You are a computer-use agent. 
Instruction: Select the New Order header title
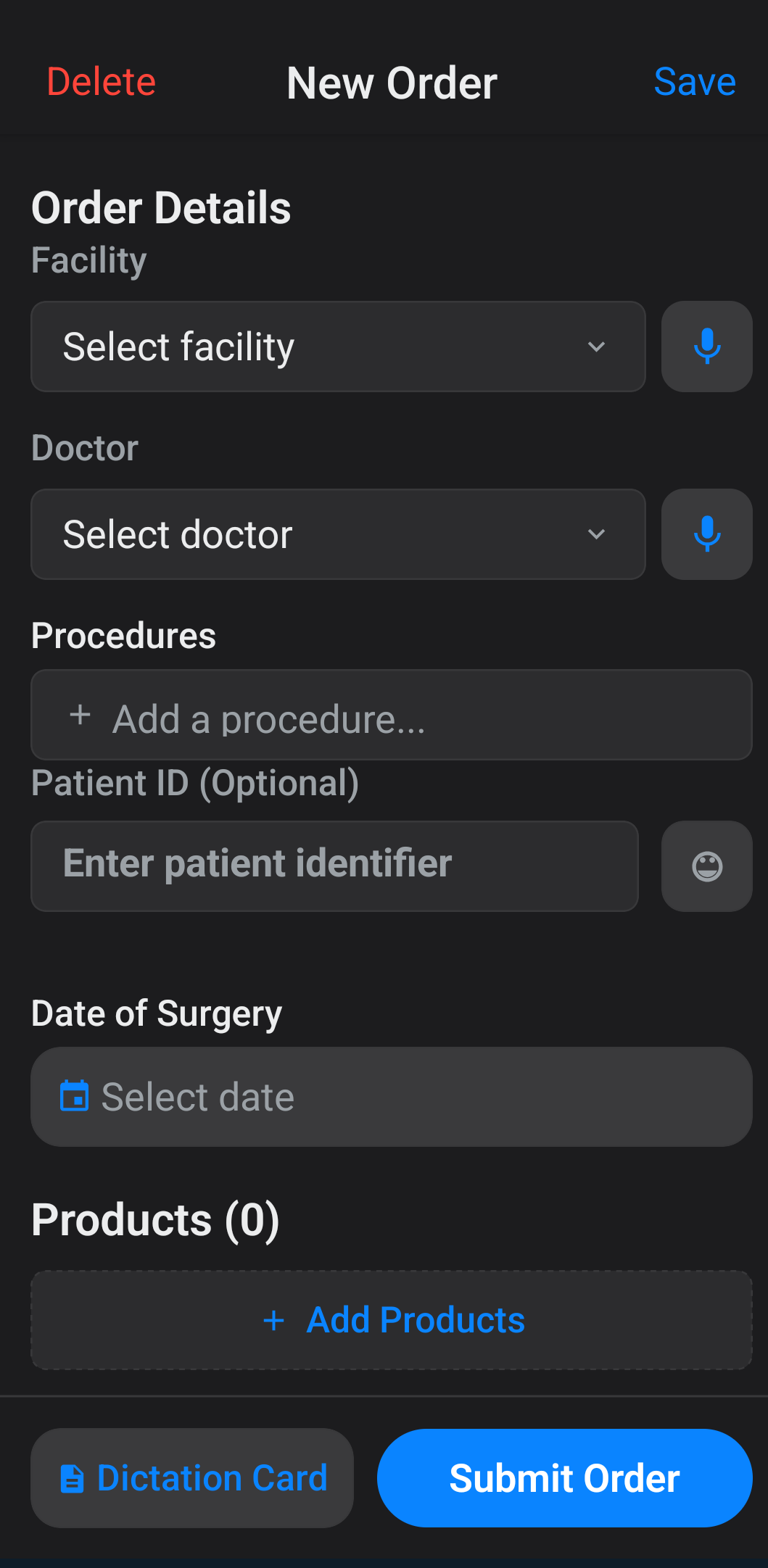click(391, 82)
